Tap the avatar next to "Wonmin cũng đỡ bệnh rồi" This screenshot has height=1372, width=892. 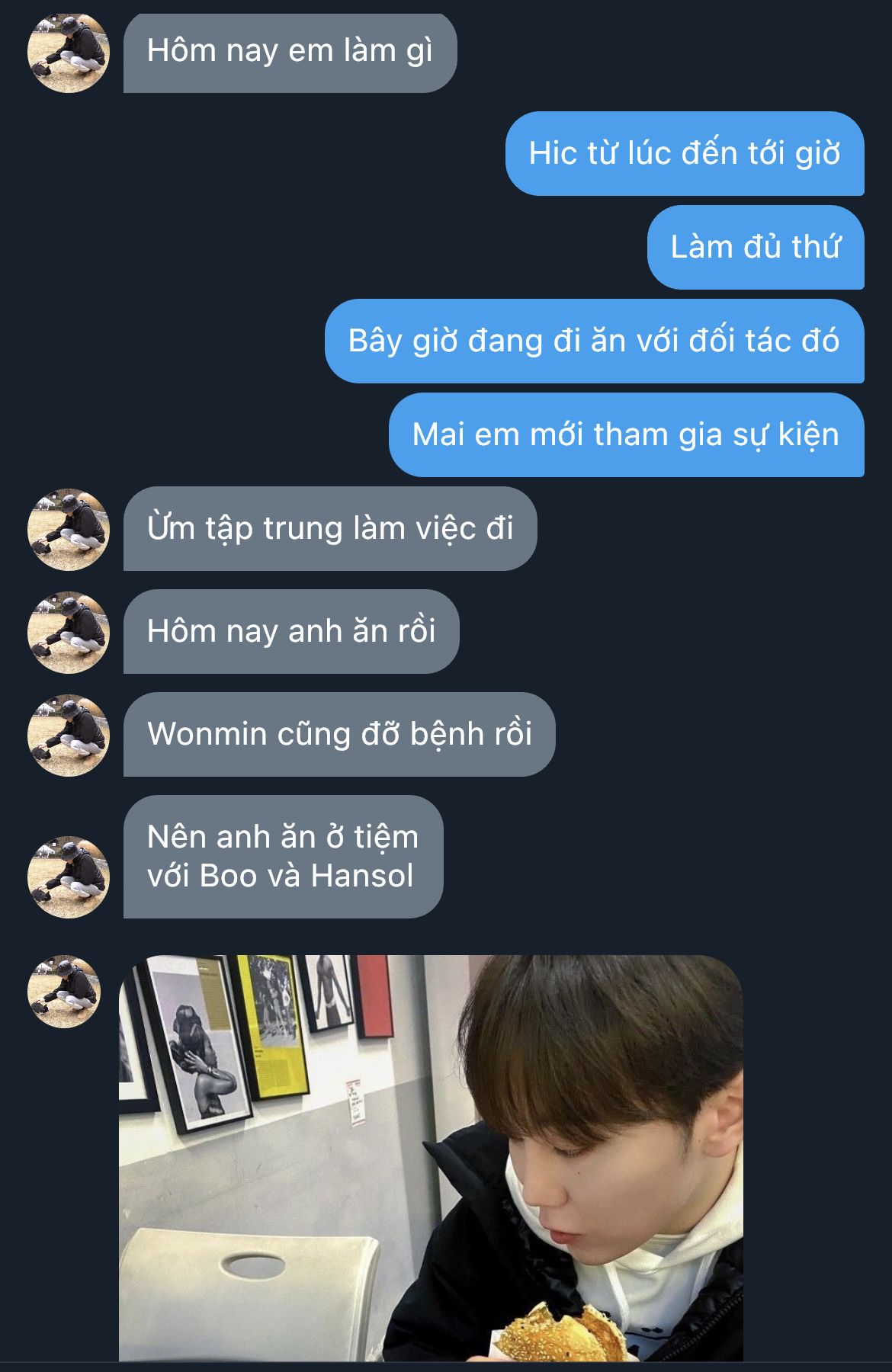[68, 735]
